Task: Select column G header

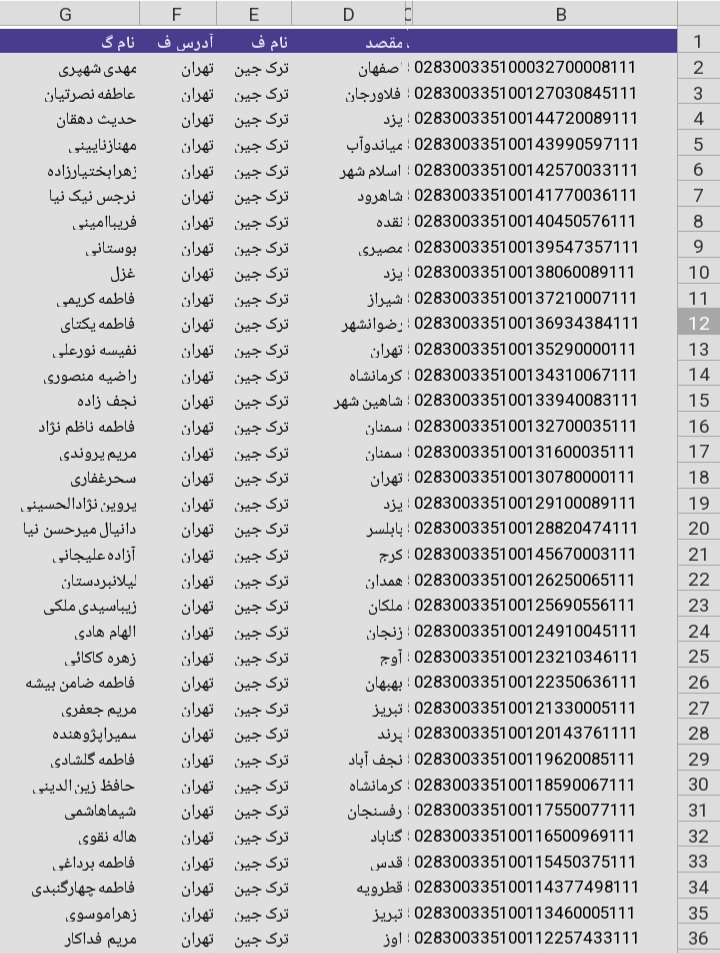Action: (66, 14)
